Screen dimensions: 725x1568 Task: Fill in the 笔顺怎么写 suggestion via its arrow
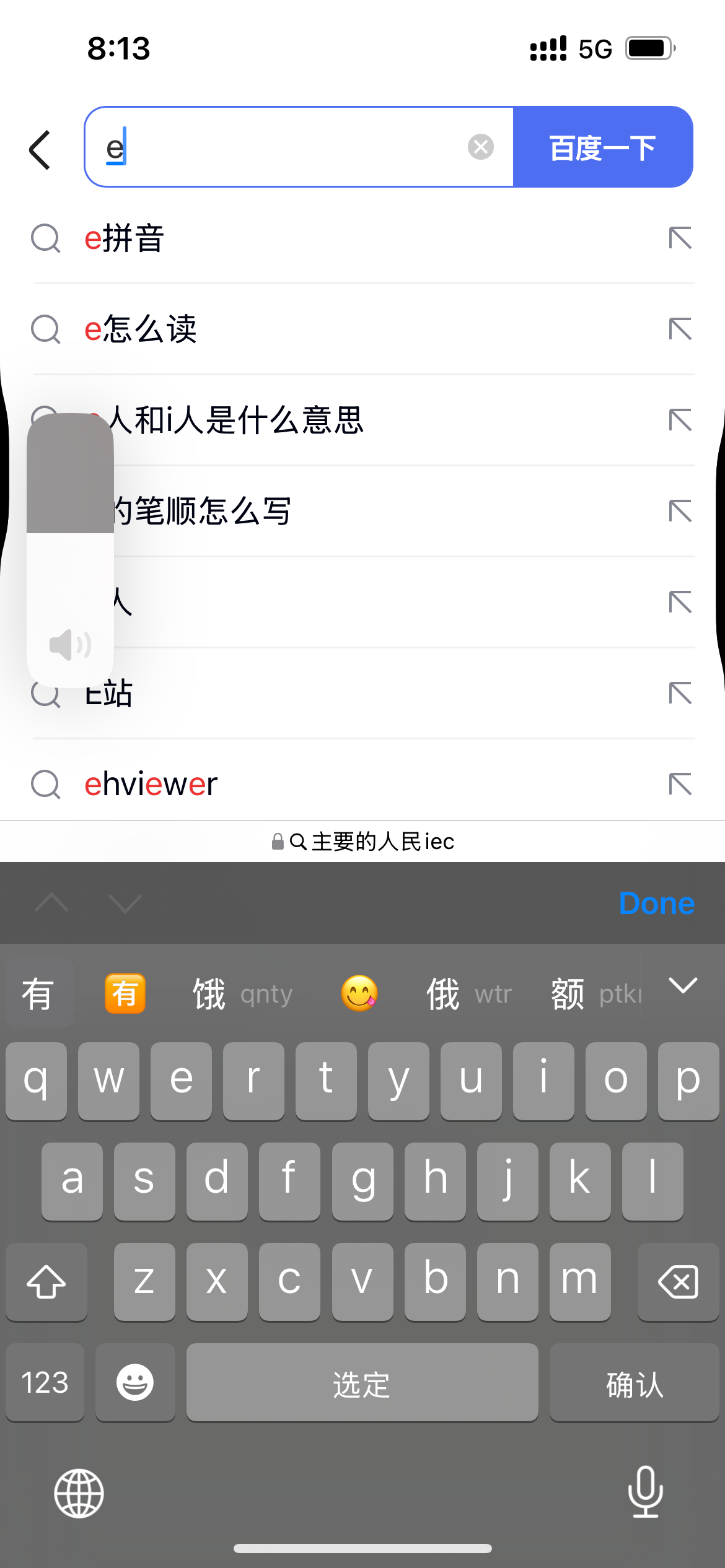[680, 511]
